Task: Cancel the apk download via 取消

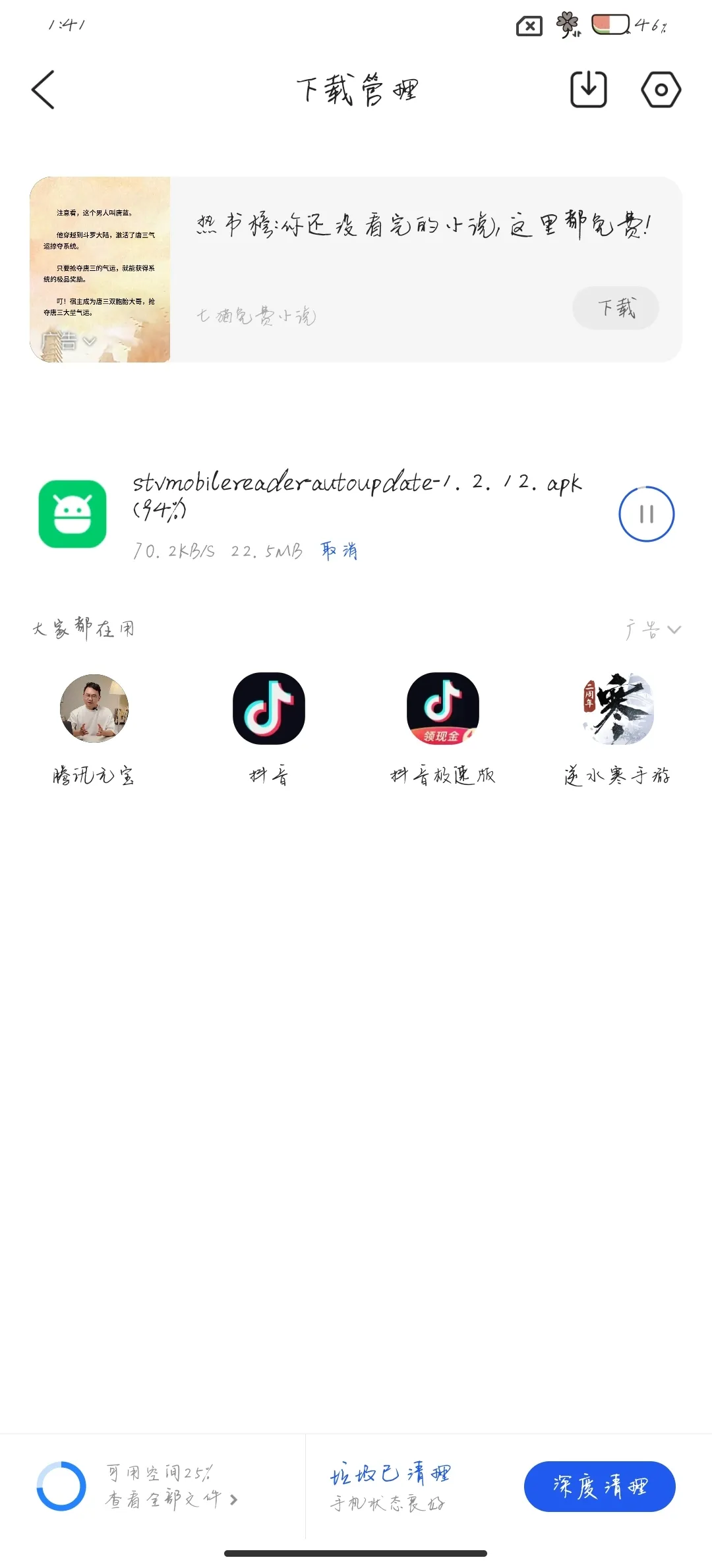Action: [x=340, y=550]
